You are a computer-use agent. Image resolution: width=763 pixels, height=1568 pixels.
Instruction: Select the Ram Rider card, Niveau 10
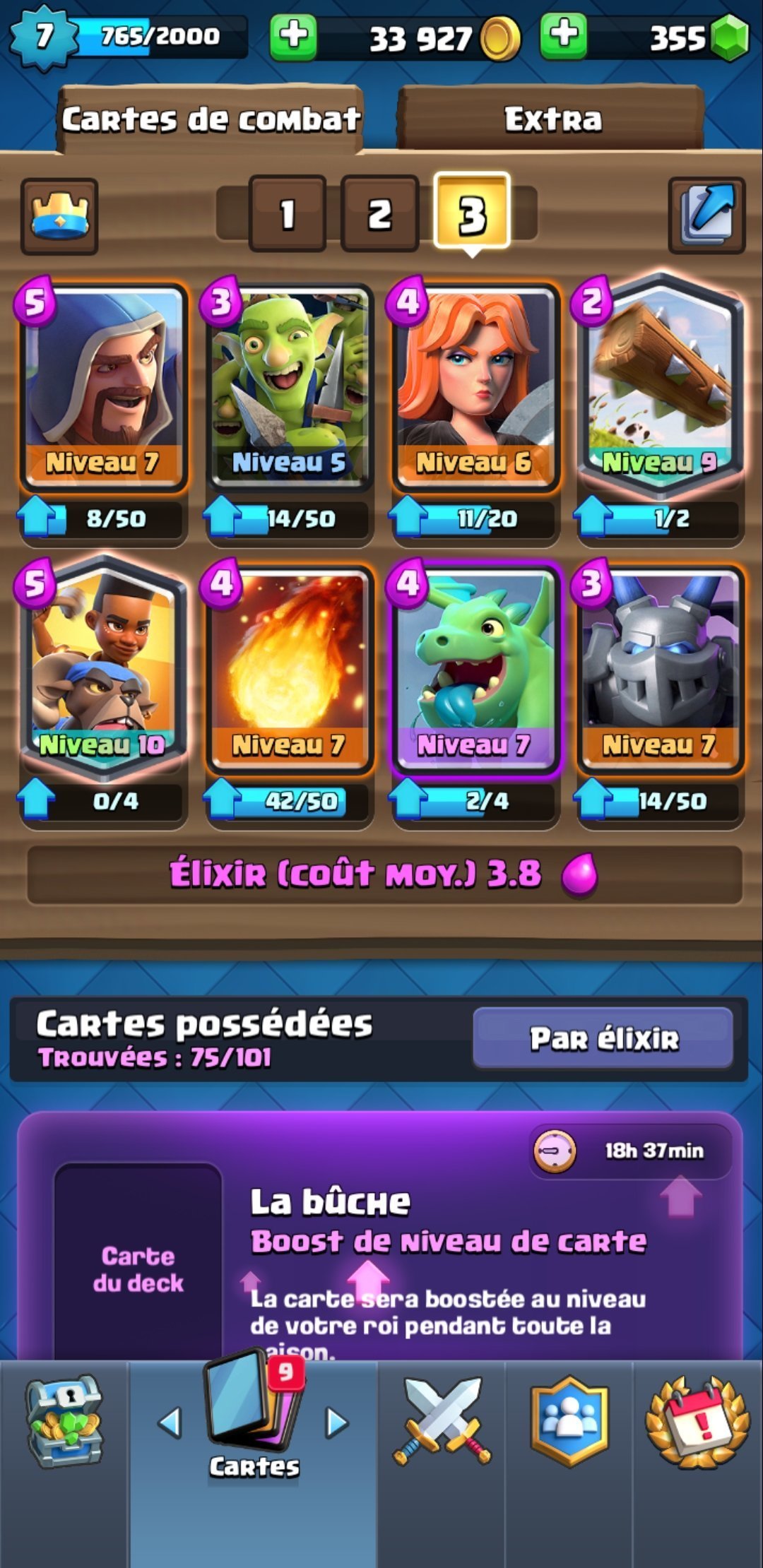click(104, 667)
